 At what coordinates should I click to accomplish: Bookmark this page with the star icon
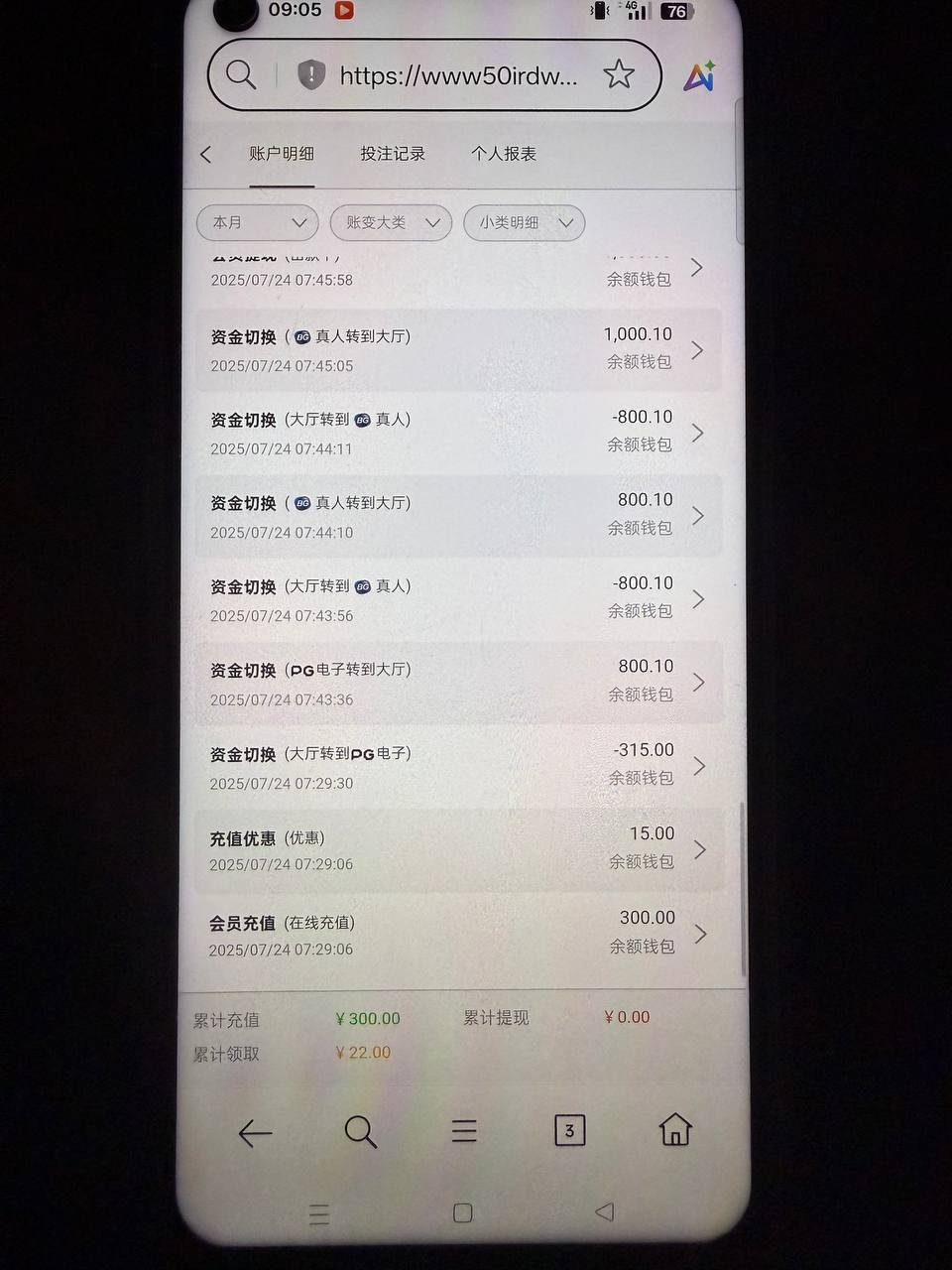619,74
